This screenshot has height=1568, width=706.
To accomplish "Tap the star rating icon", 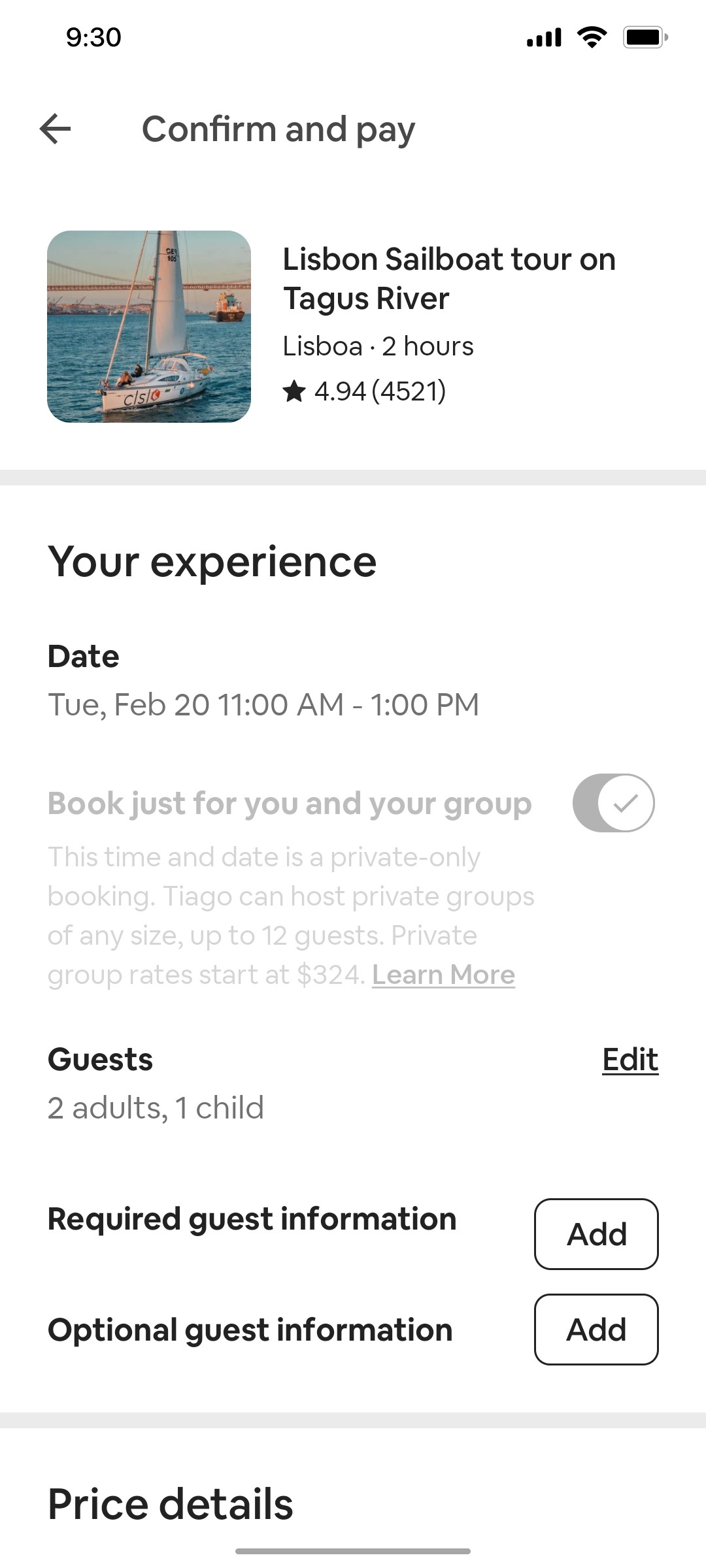I will tap(295, 391).
